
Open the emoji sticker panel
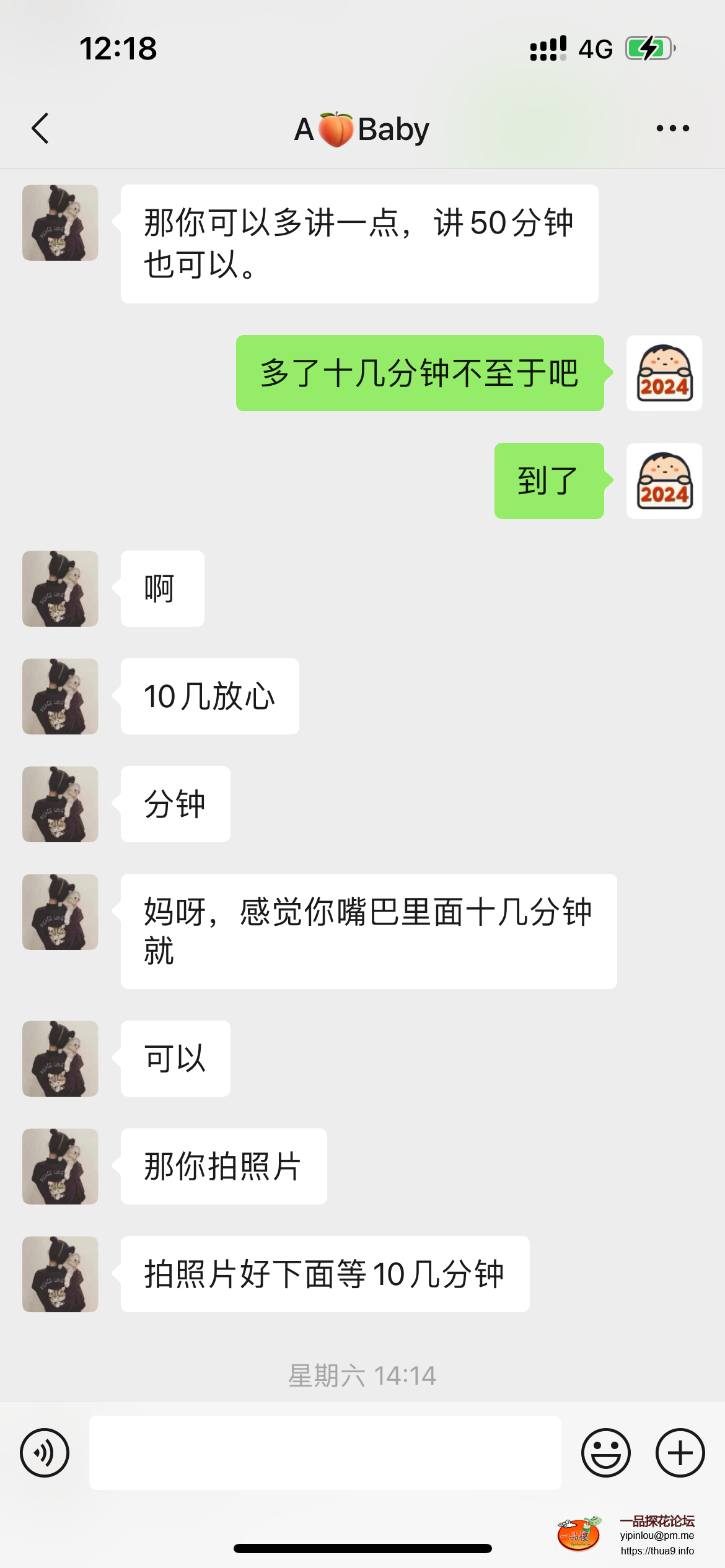click(x=605, y=1453)
